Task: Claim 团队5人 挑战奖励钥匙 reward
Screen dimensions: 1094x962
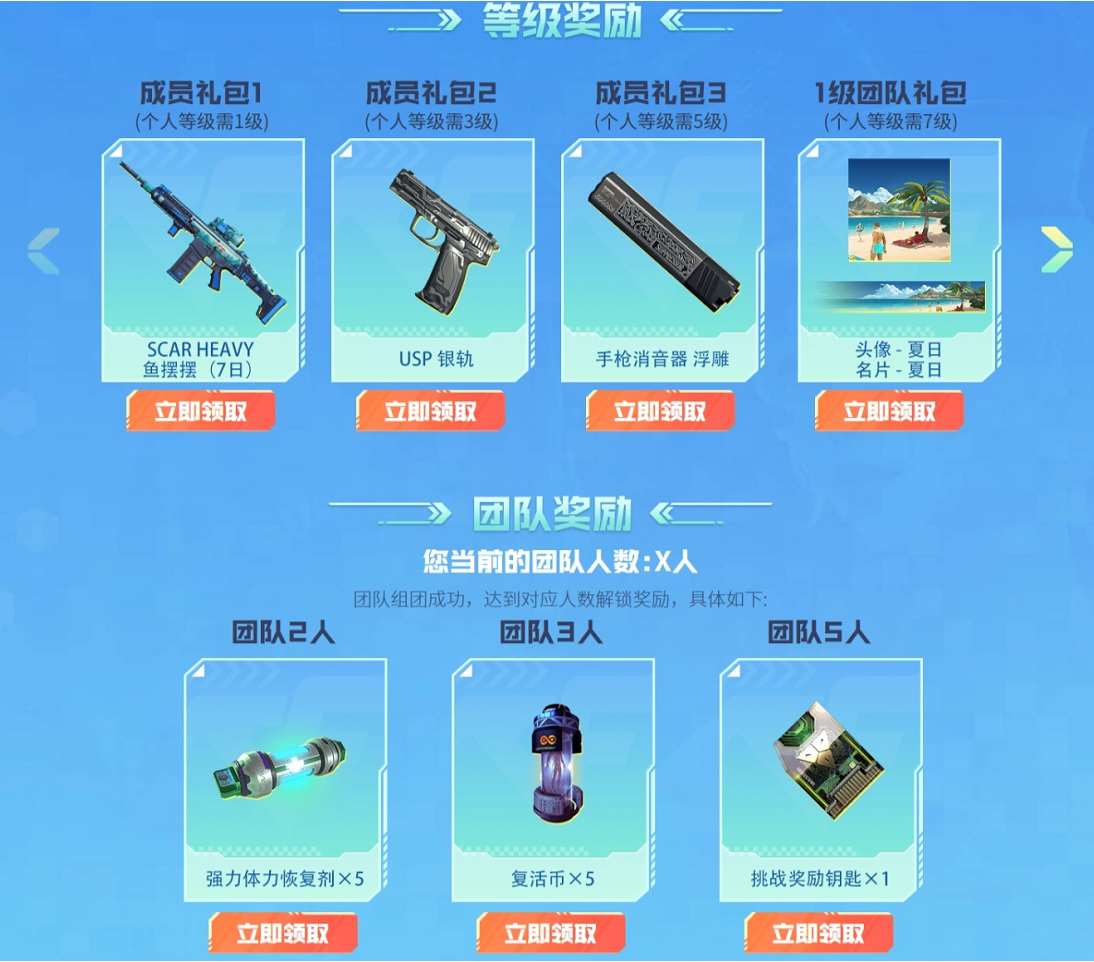Action: click(x=819, y=934)
